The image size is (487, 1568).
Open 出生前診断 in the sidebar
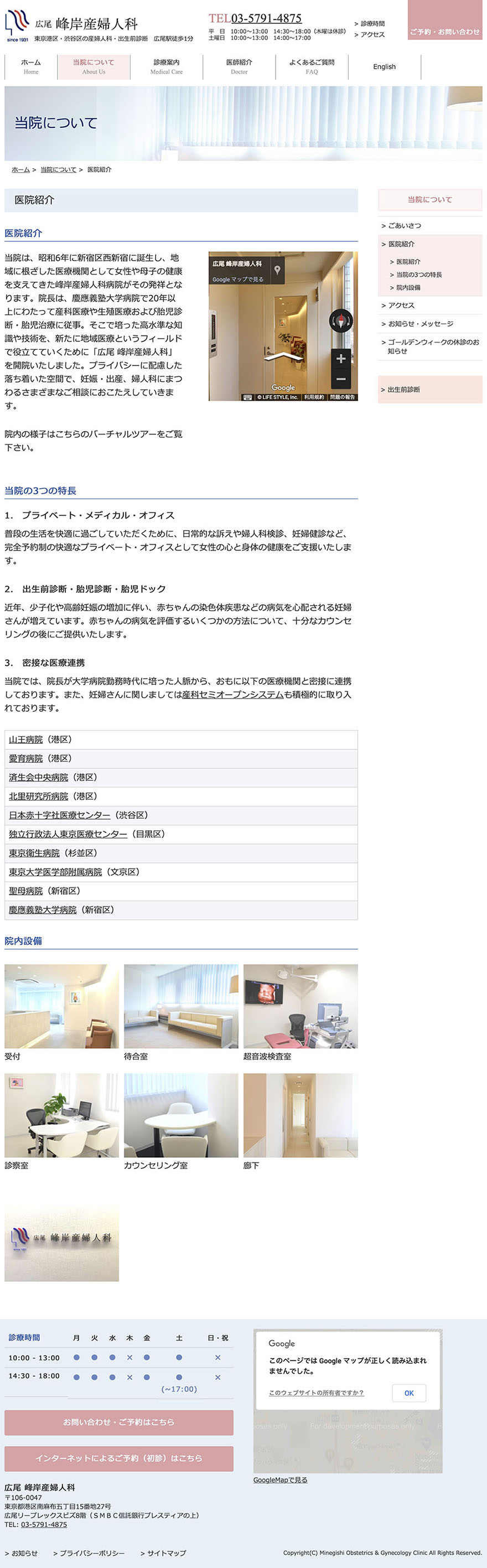click(x=403, y=390)
